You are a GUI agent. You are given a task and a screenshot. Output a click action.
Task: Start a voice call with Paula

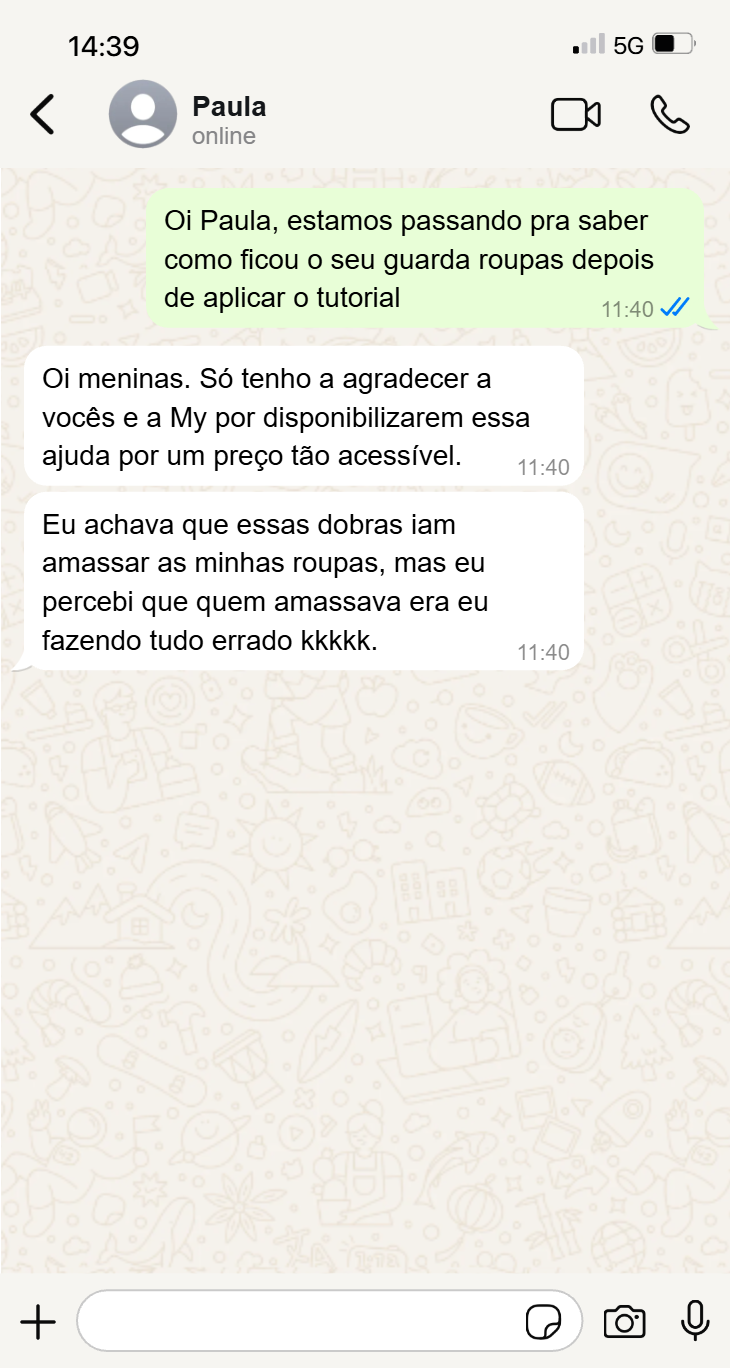670,114
